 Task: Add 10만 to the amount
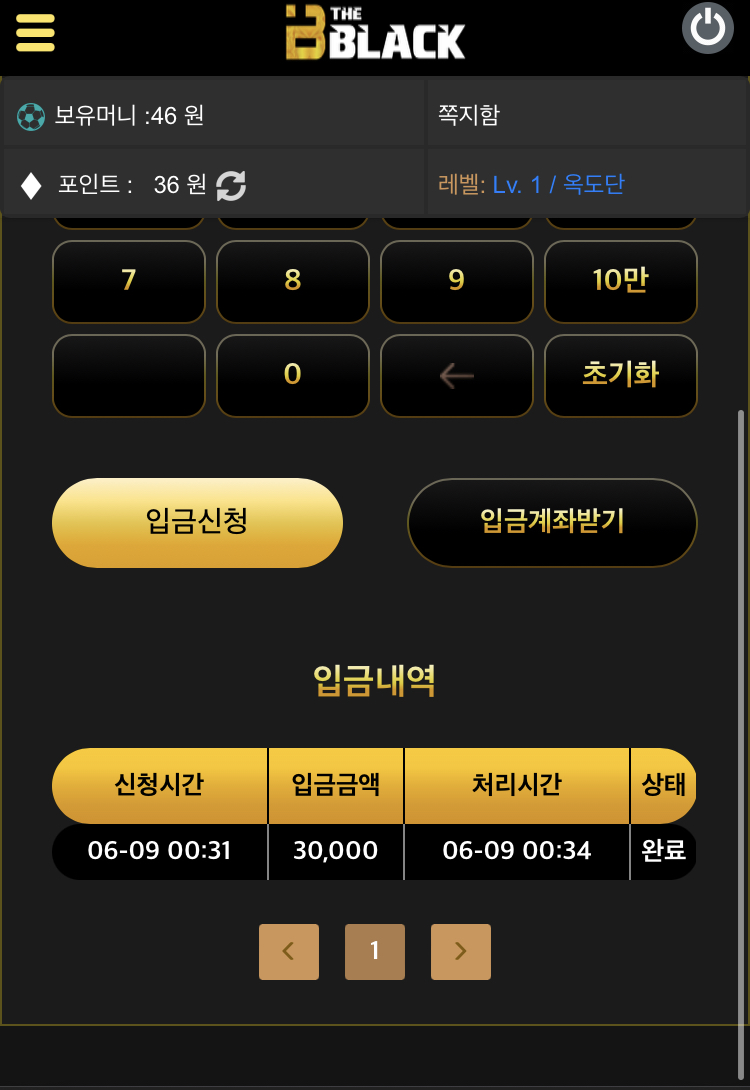[x=620, y=281]
